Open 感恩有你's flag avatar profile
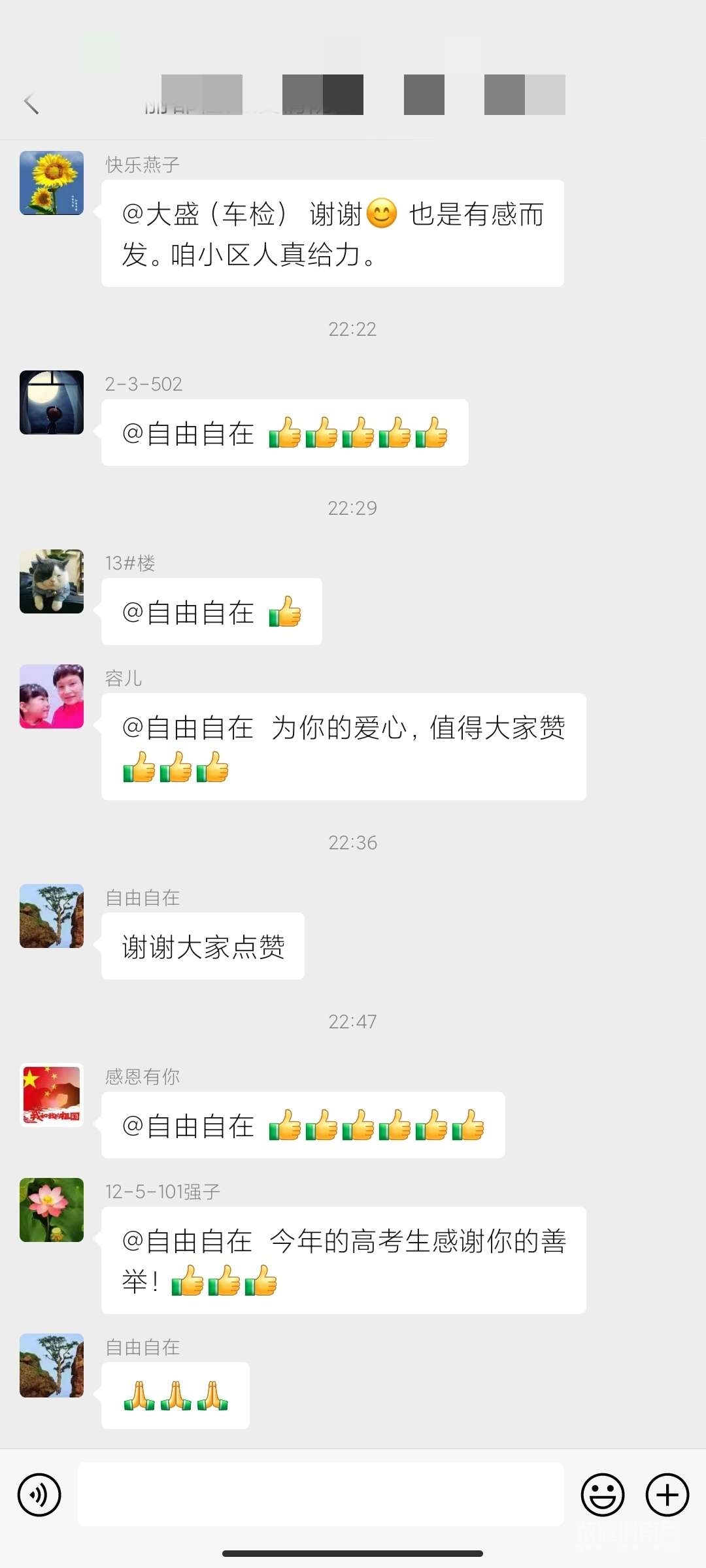The image size is (706, 1568). (52, 1095)
